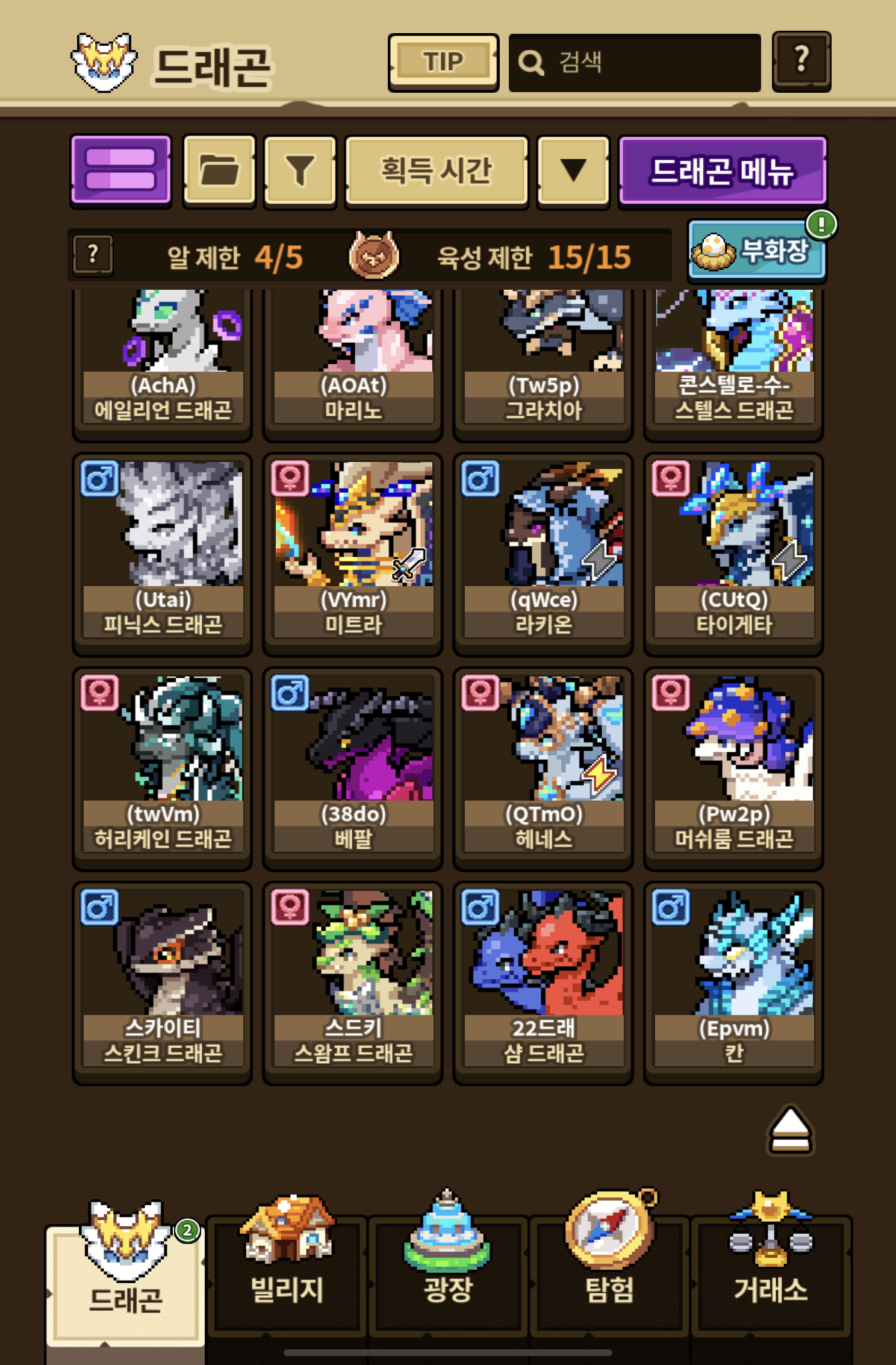Show help for 알 제한 limits

point(93,255)
